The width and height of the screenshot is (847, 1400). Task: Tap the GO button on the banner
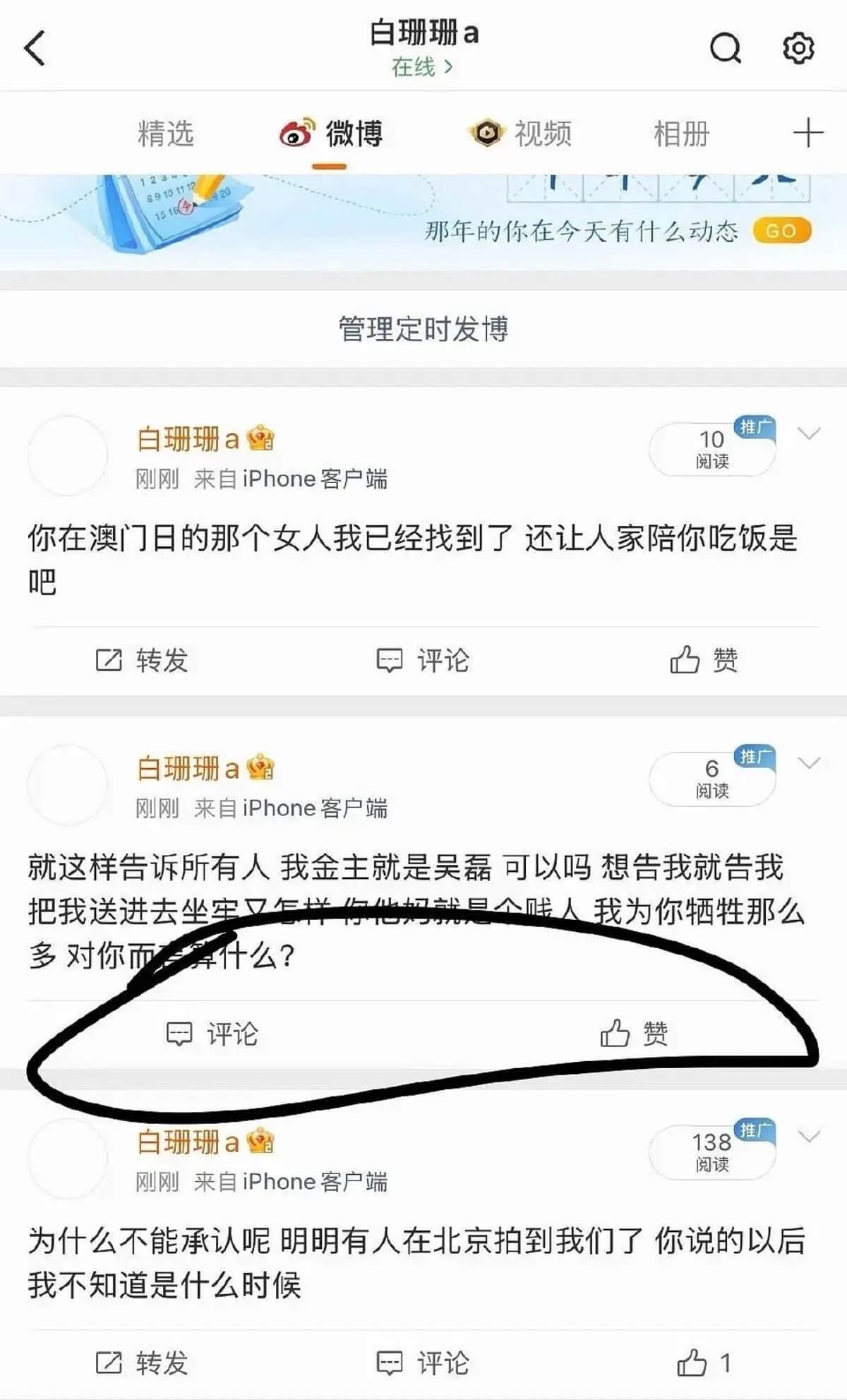coord(781,231)
